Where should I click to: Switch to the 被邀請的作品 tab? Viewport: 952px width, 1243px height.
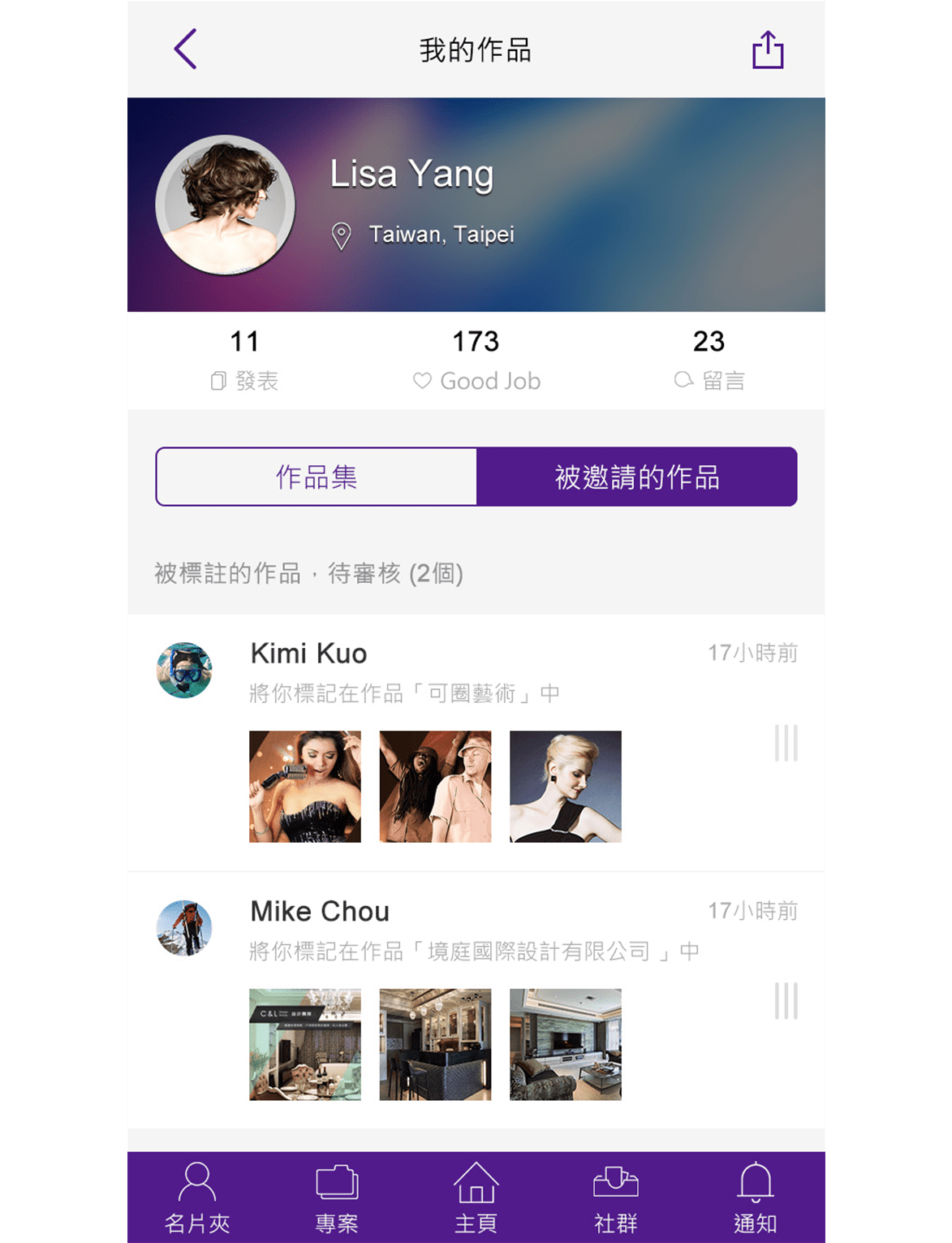[638, 478]
